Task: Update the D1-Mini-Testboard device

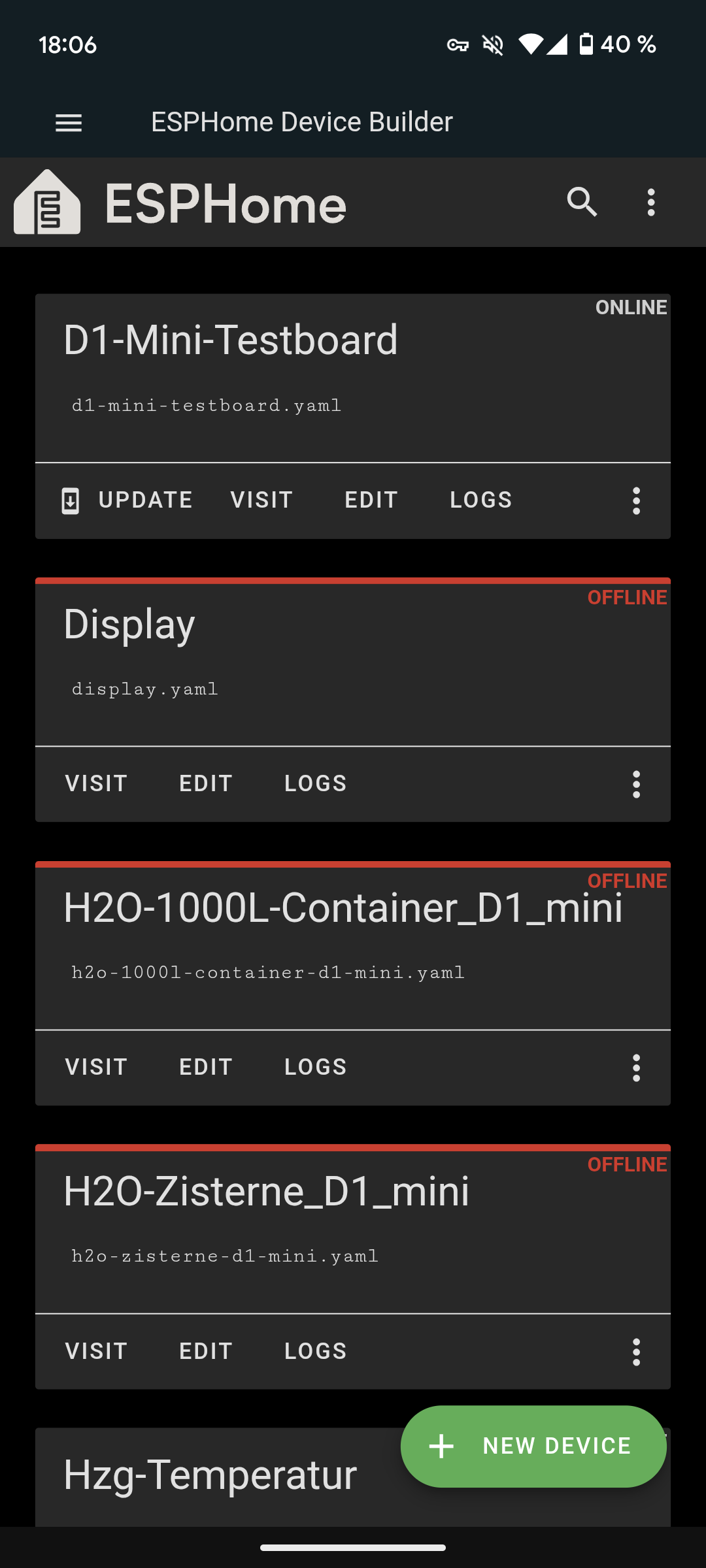Action: coord(127,500)
